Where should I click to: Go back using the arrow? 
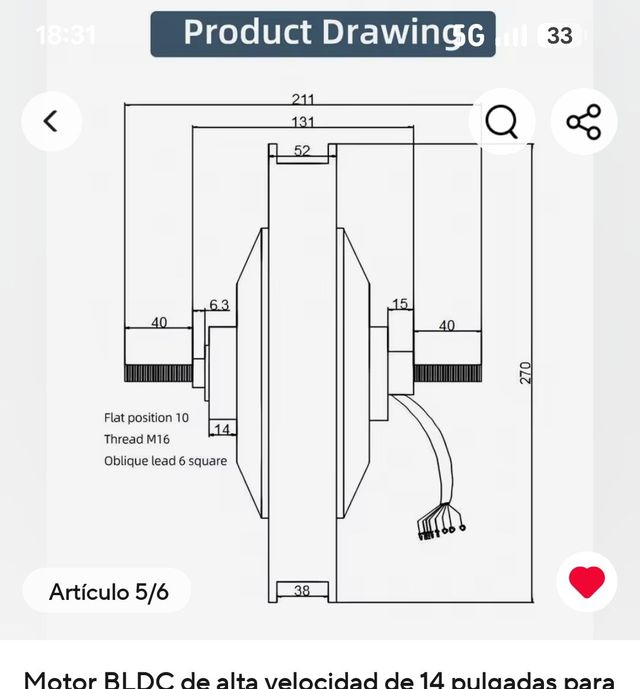coord(50,121)
